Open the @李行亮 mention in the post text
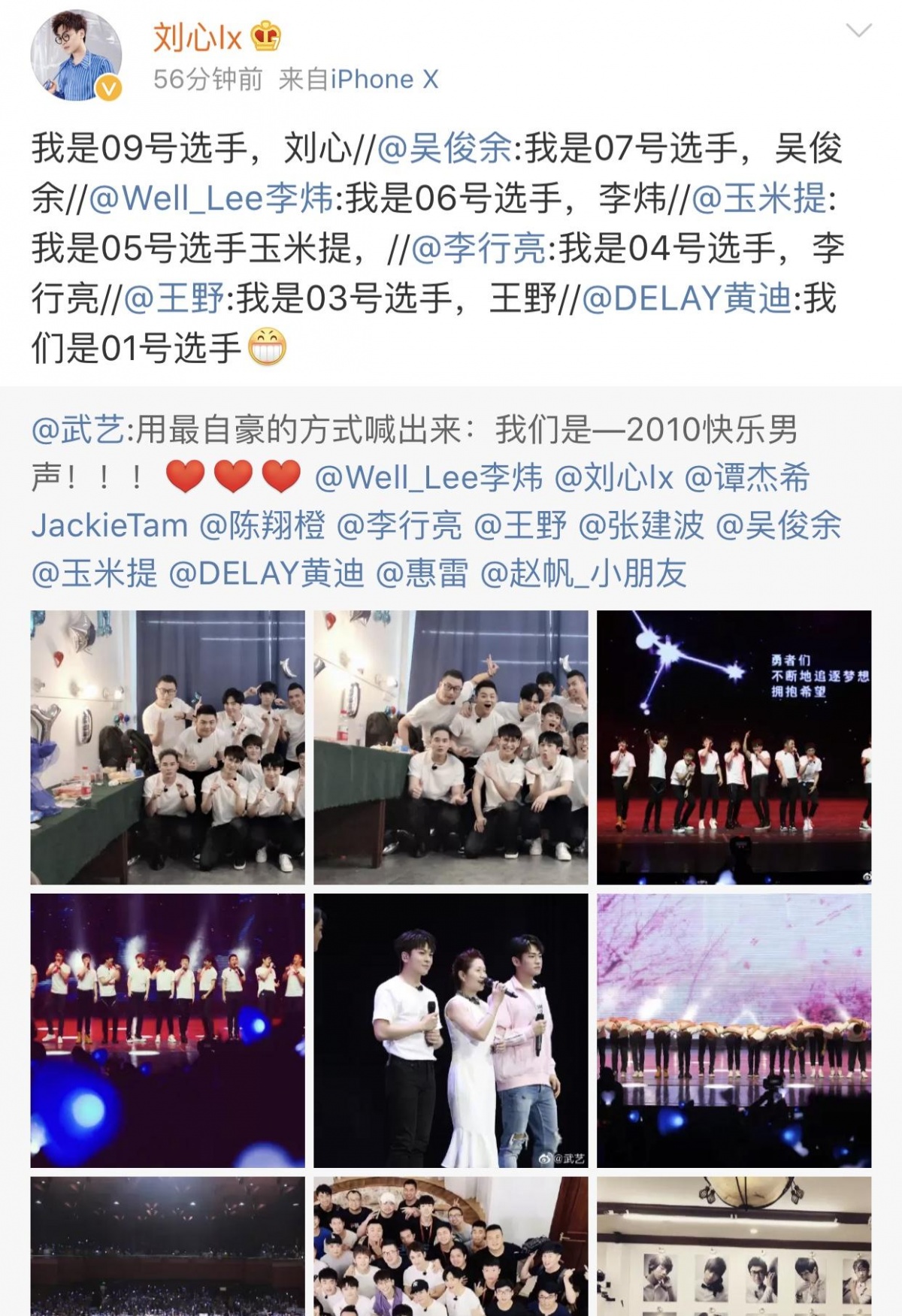902x1316 pixels. click(x=479, y=249)
